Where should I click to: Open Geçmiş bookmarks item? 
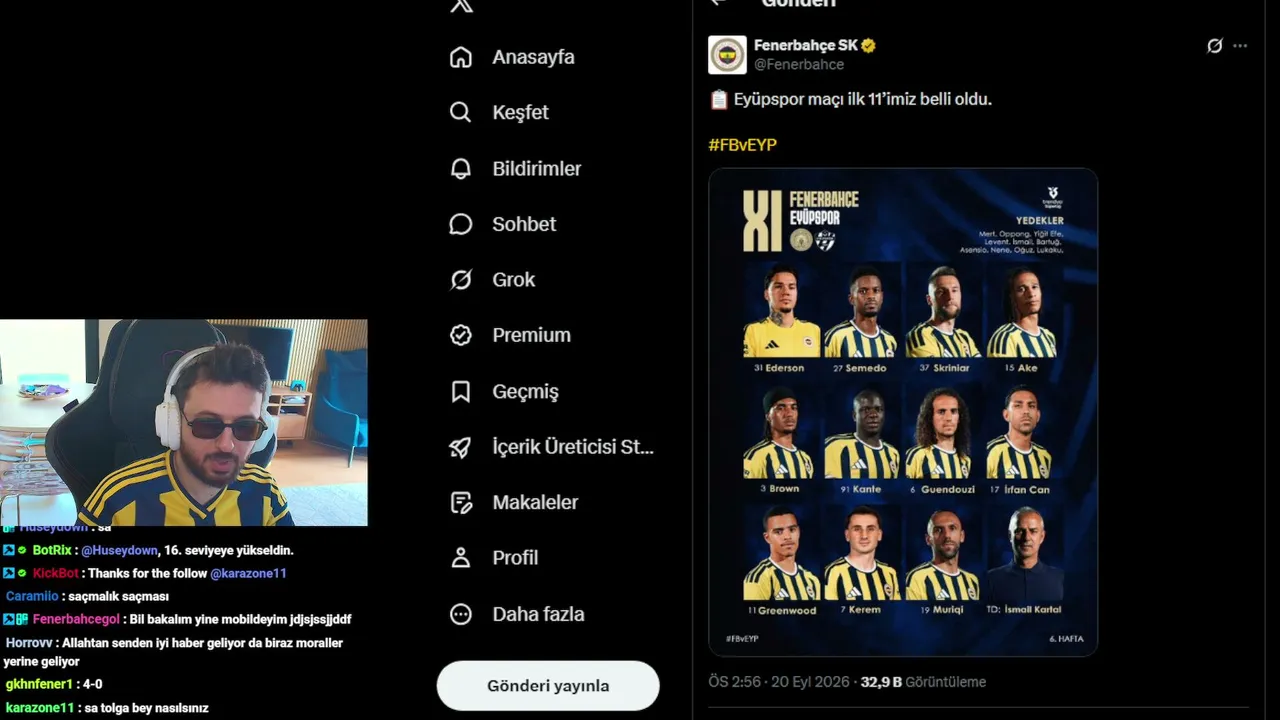(x=504, y=391)
